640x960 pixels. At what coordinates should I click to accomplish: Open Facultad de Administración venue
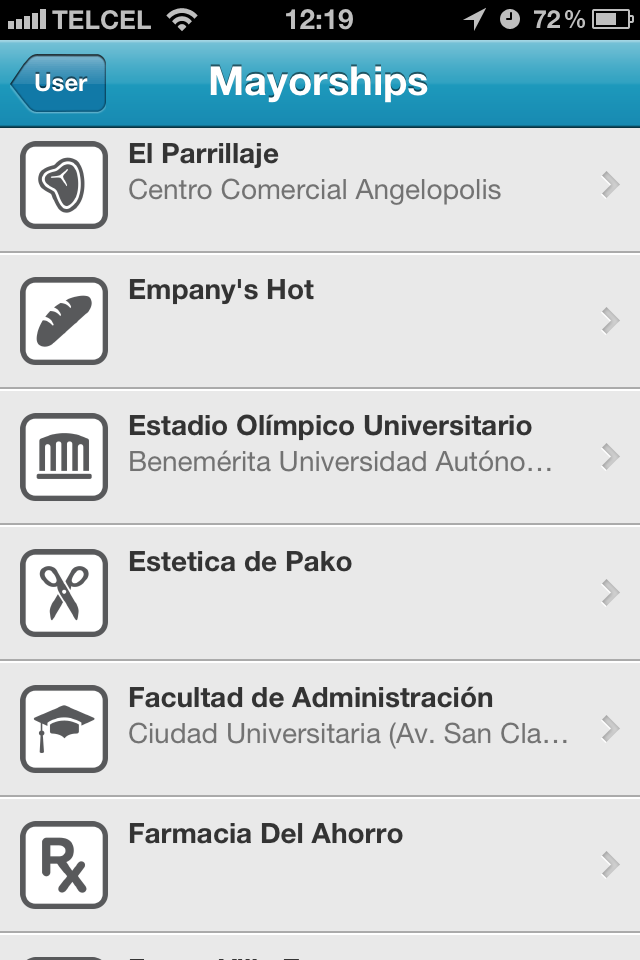point(320,728)
